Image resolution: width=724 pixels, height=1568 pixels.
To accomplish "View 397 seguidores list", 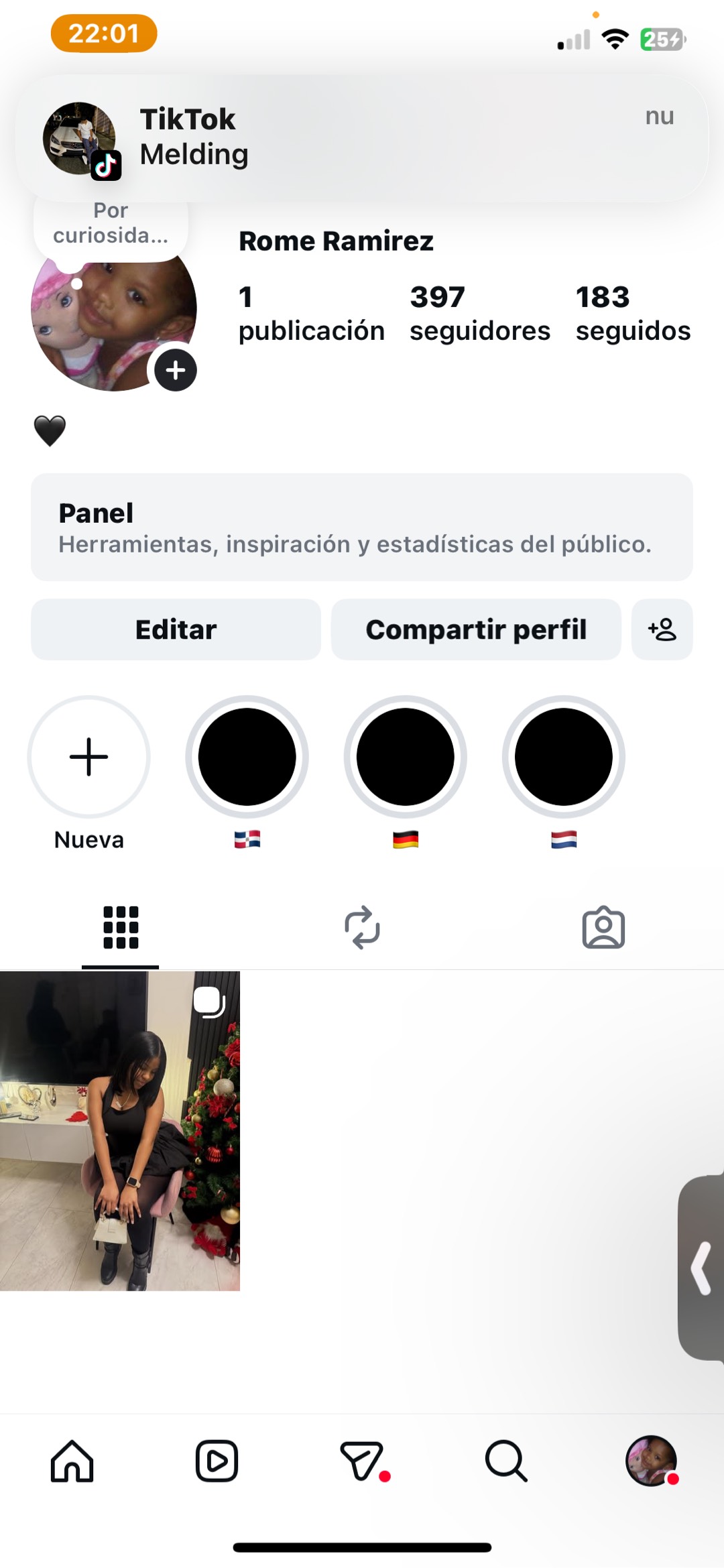I will coord(479,313).
